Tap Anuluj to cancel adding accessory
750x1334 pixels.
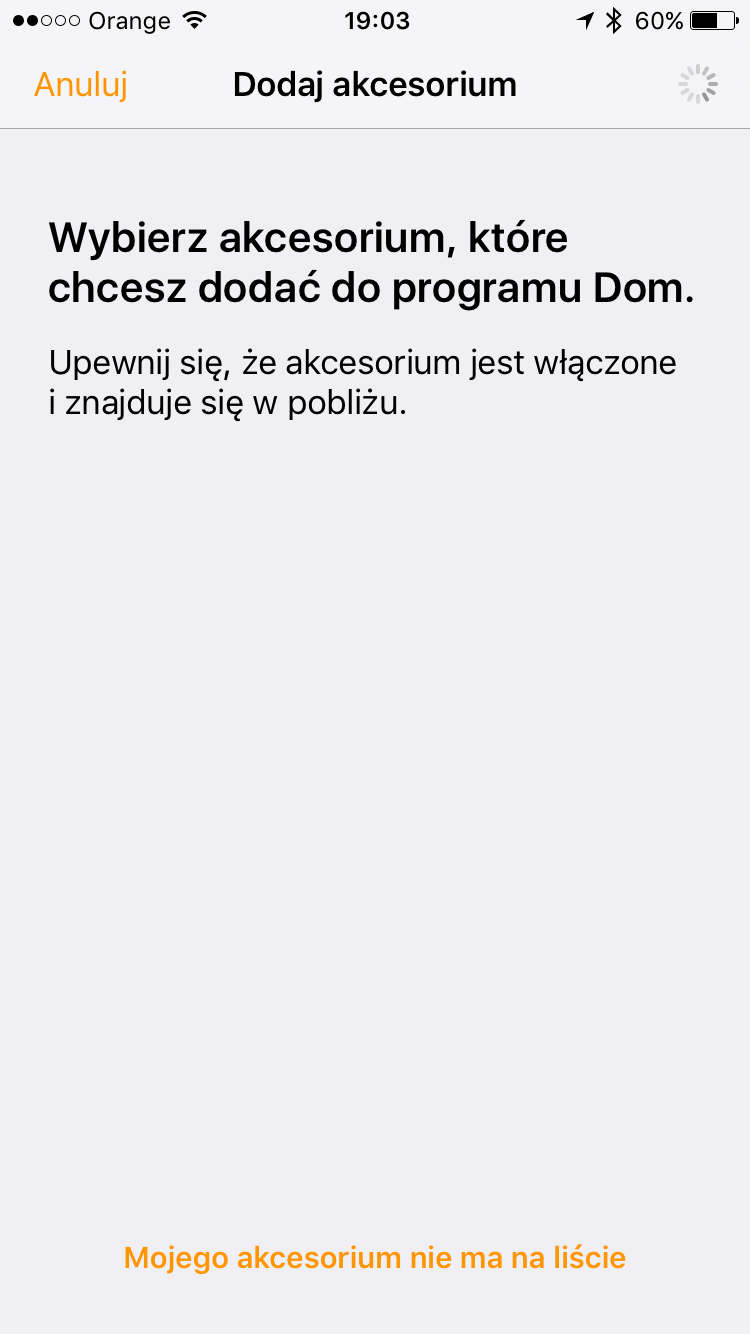tap(81, 85)
